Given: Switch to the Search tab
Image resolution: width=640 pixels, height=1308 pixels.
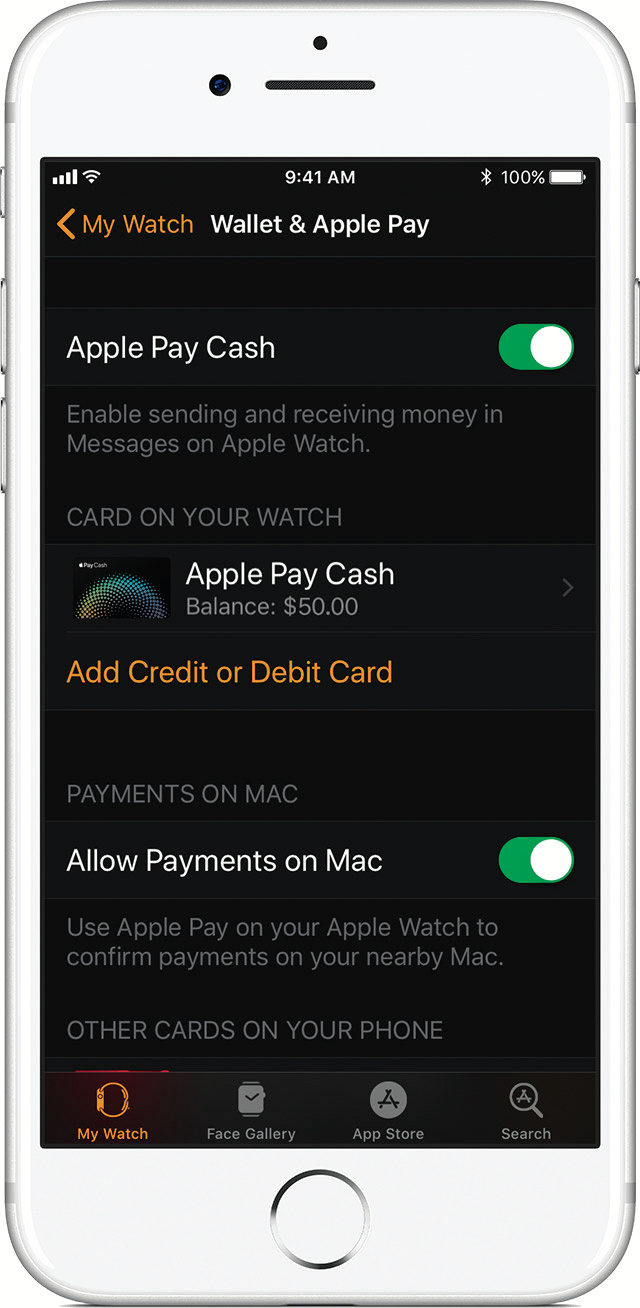Looking at the screenshot, I should 526,1111.
